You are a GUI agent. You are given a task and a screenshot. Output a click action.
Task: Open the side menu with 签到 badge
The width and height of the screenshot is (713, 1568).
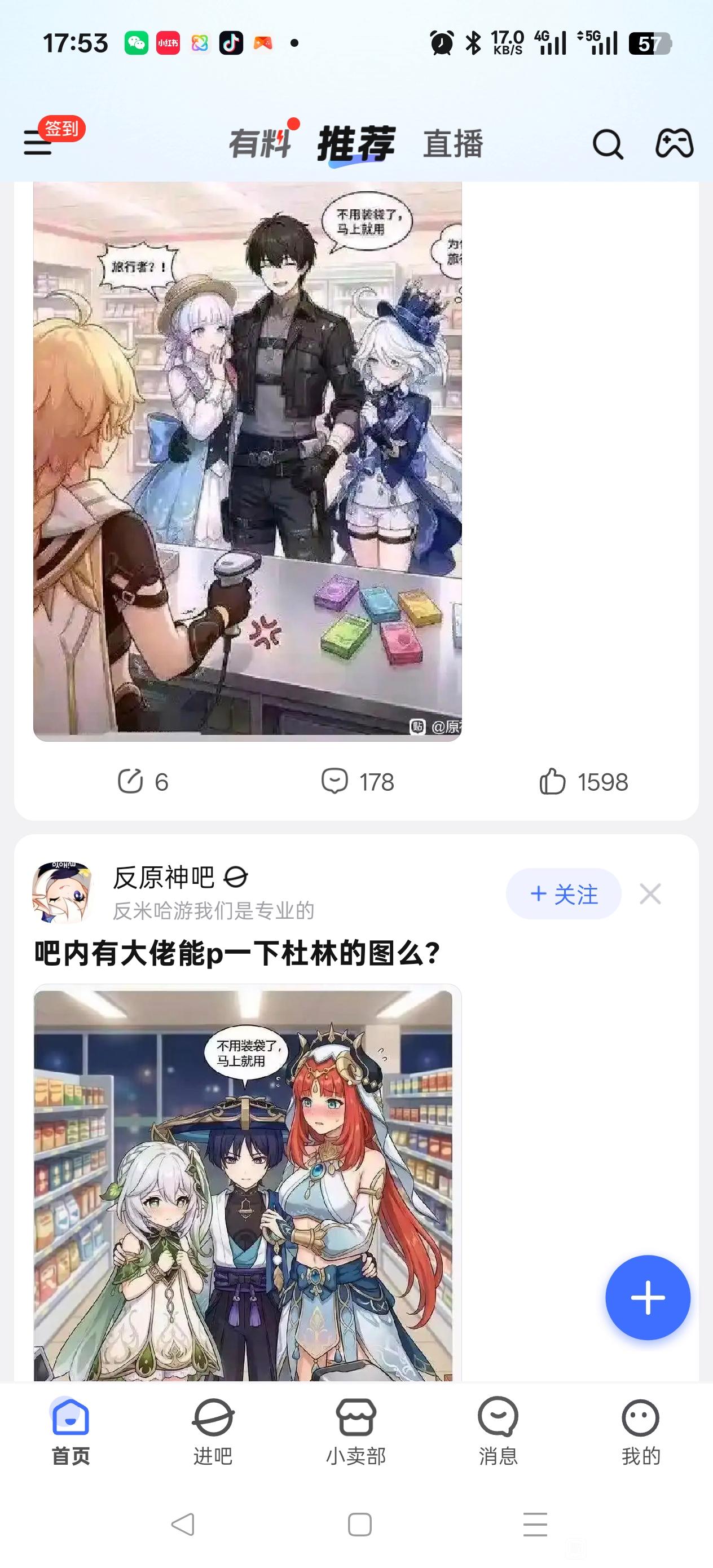pyautogui.click(x=38, y=144)
